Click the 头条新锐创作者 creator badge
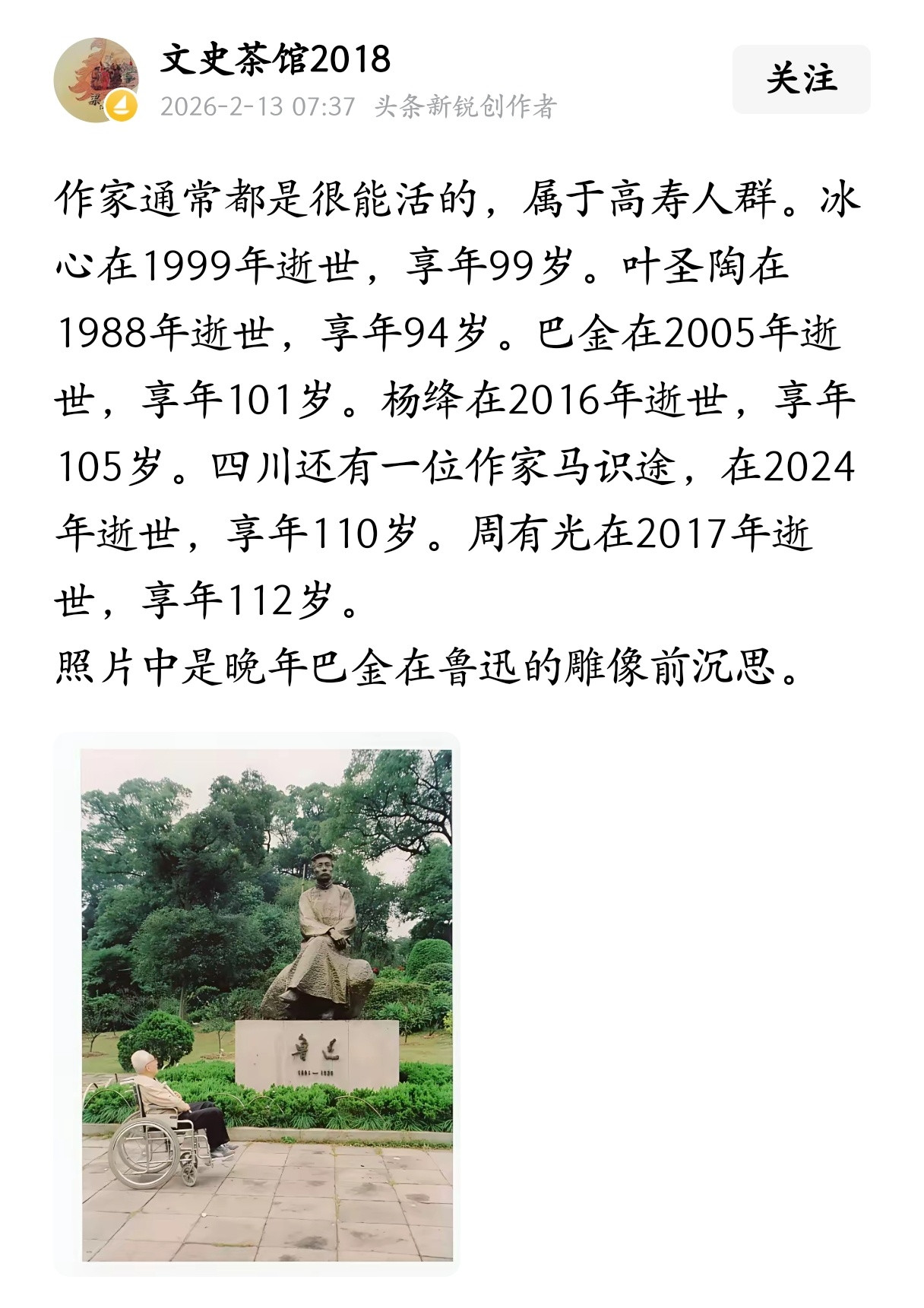Screen dimensions: 924x1308 (464, 109)
